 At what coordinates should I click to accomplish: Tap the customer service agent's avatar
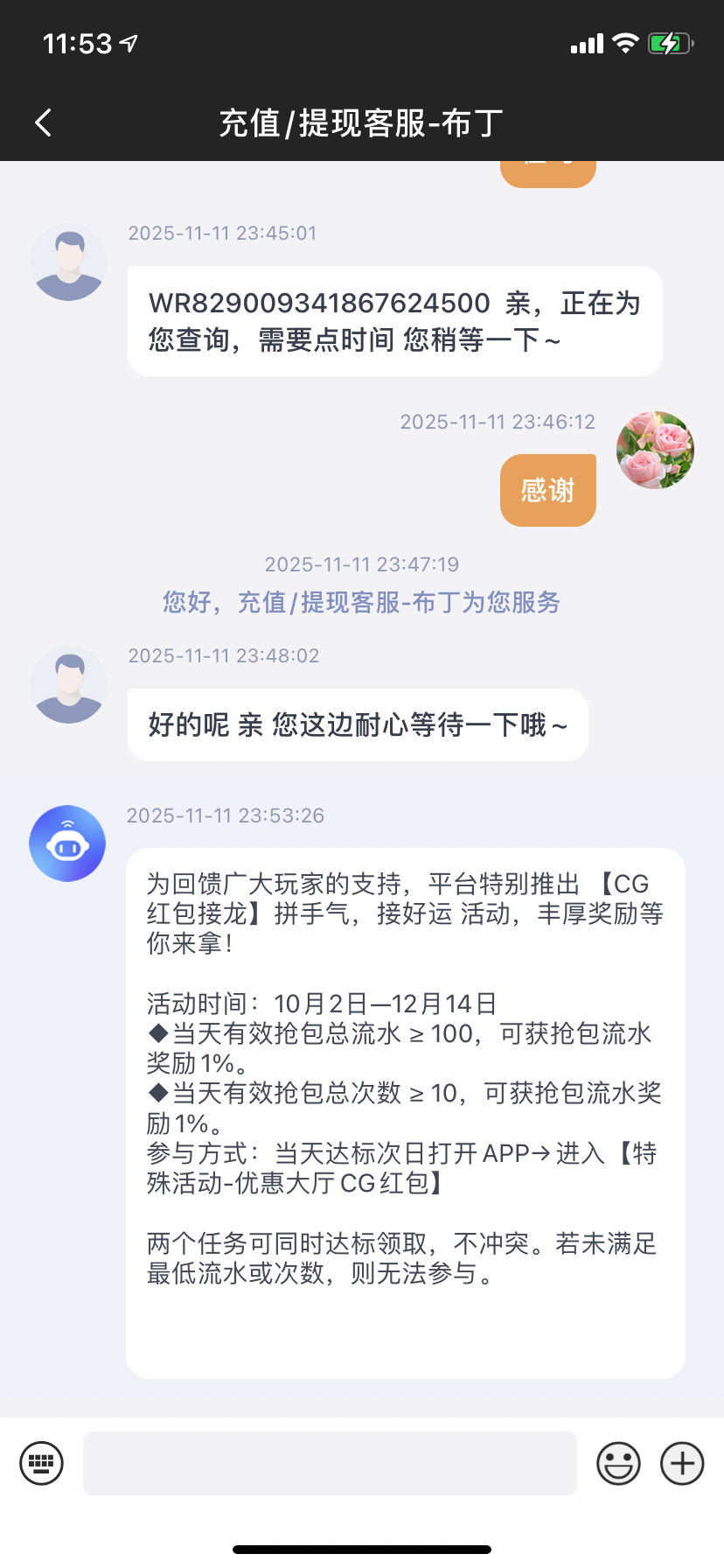click(68, 262)
